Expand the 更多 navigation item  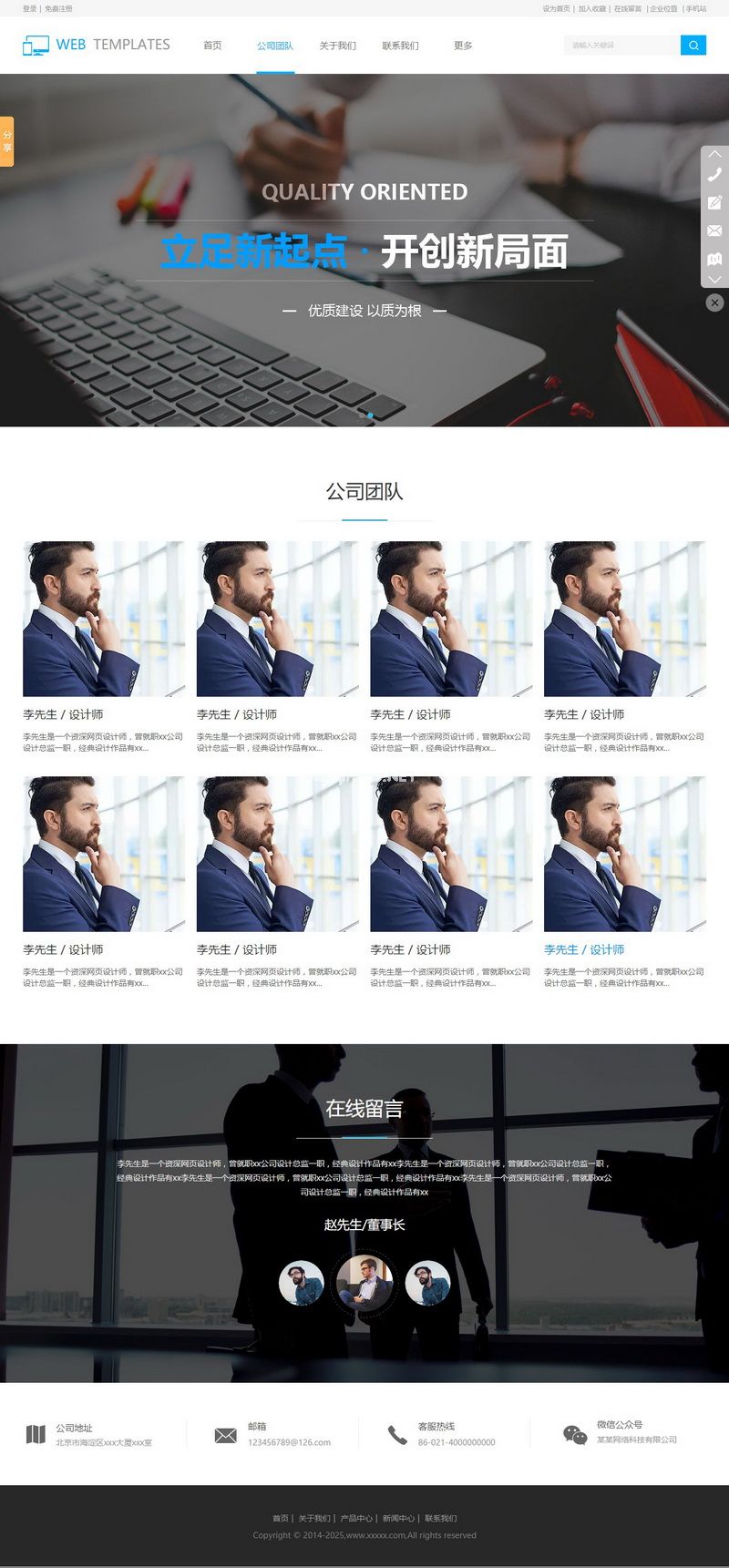pos(463,46)
